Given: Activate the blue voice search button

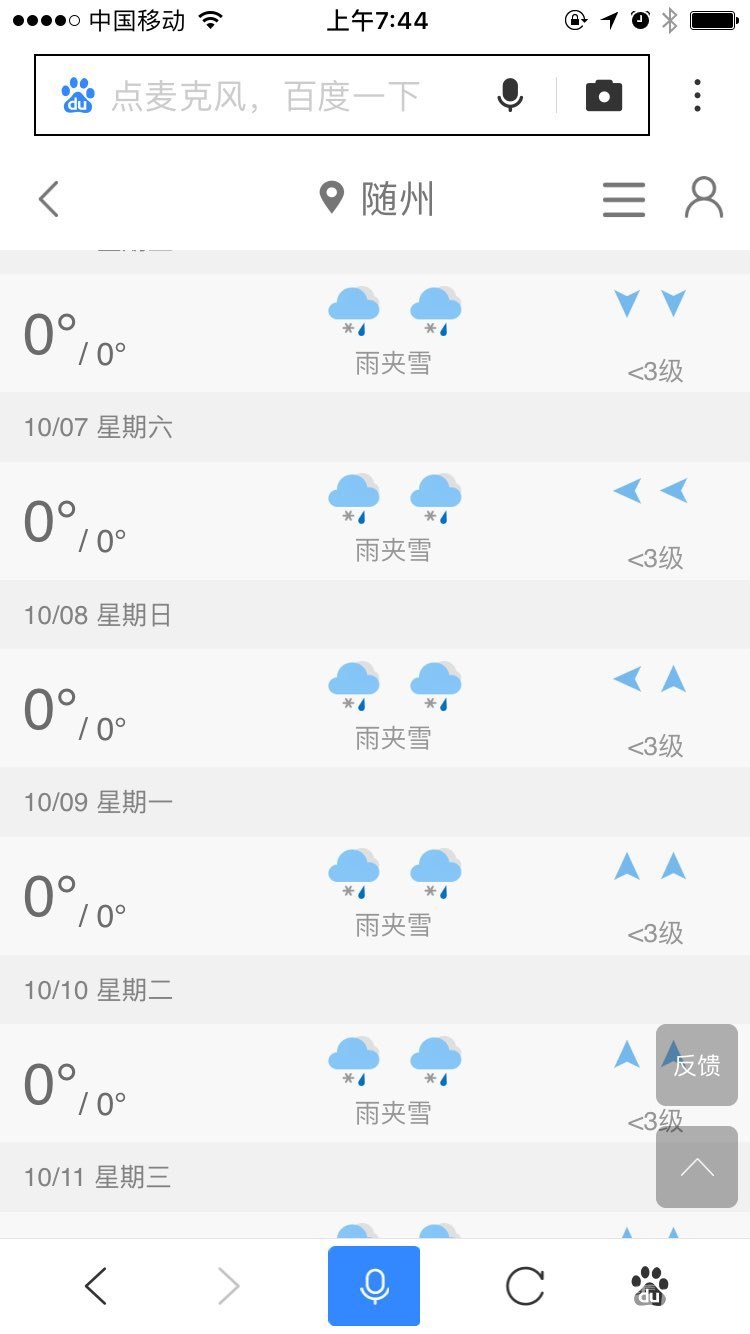Looking at the screenshot, I should click(374, 1286).
